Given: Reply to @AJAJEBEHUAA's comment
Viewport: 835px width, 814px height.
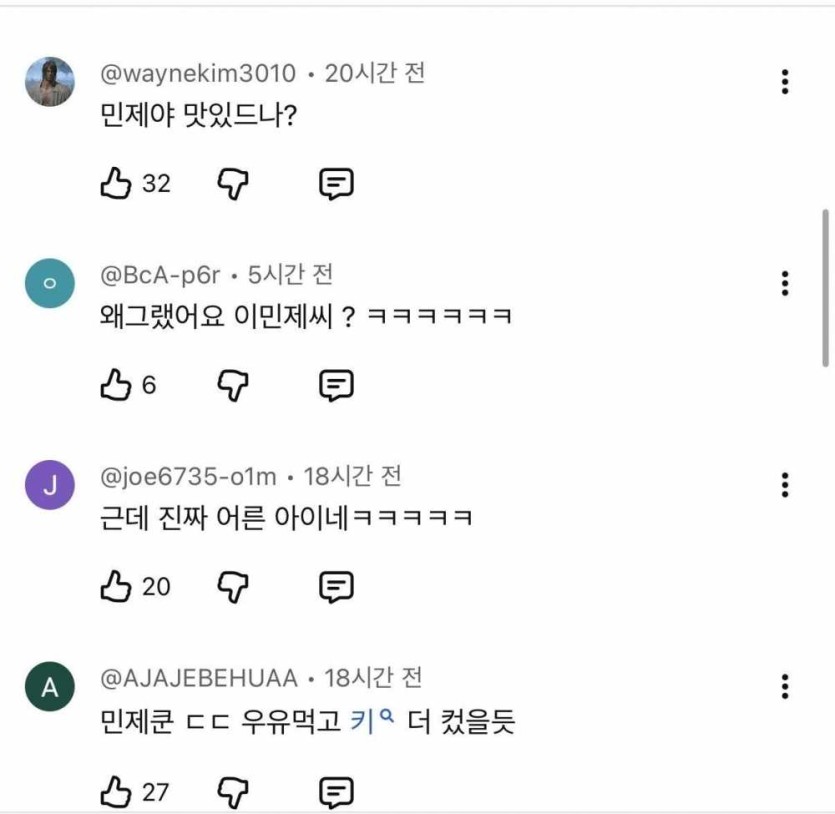Looking at the screenshot, I should [336, 792].
